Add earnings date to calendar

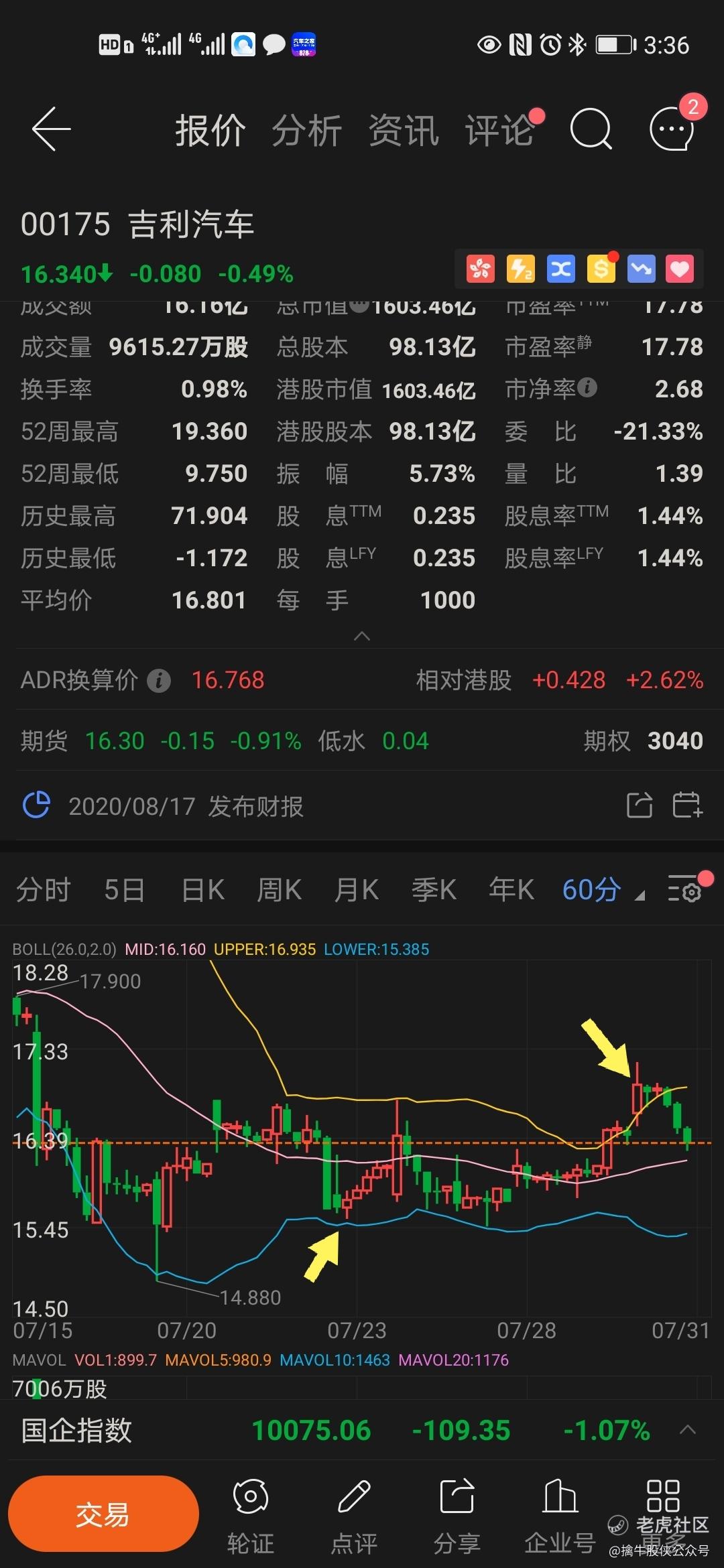(687, 805)
